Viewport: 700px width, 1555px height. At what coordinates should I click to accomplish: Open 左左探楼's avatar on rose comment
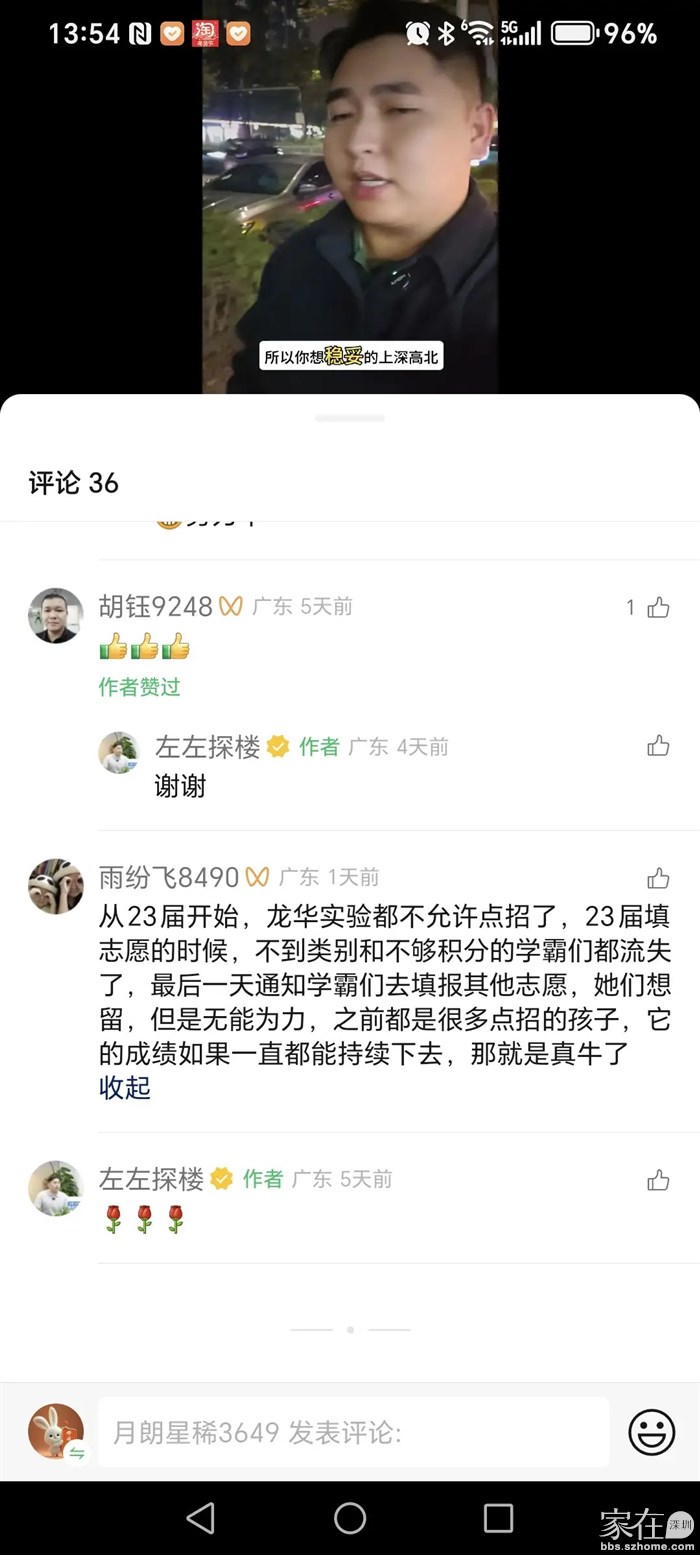tap(55, 1188)
